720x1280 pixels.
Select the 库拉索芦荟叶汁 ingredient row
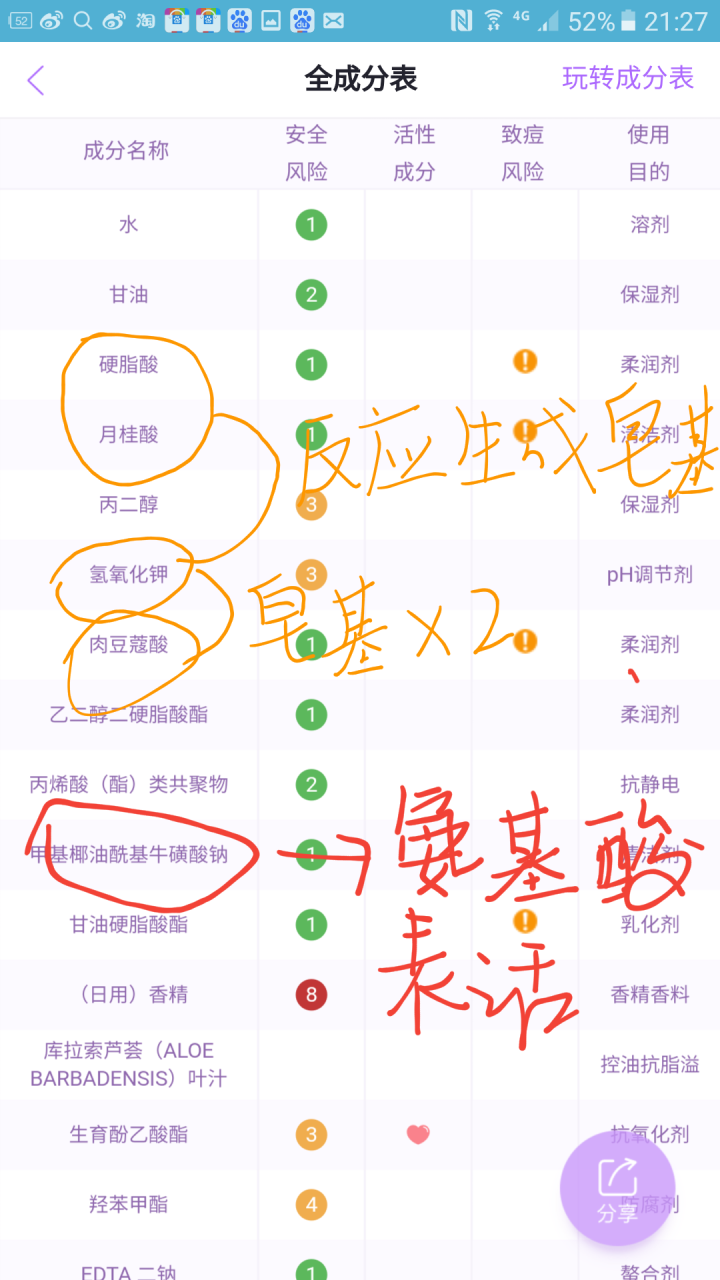click(128, 1064)
